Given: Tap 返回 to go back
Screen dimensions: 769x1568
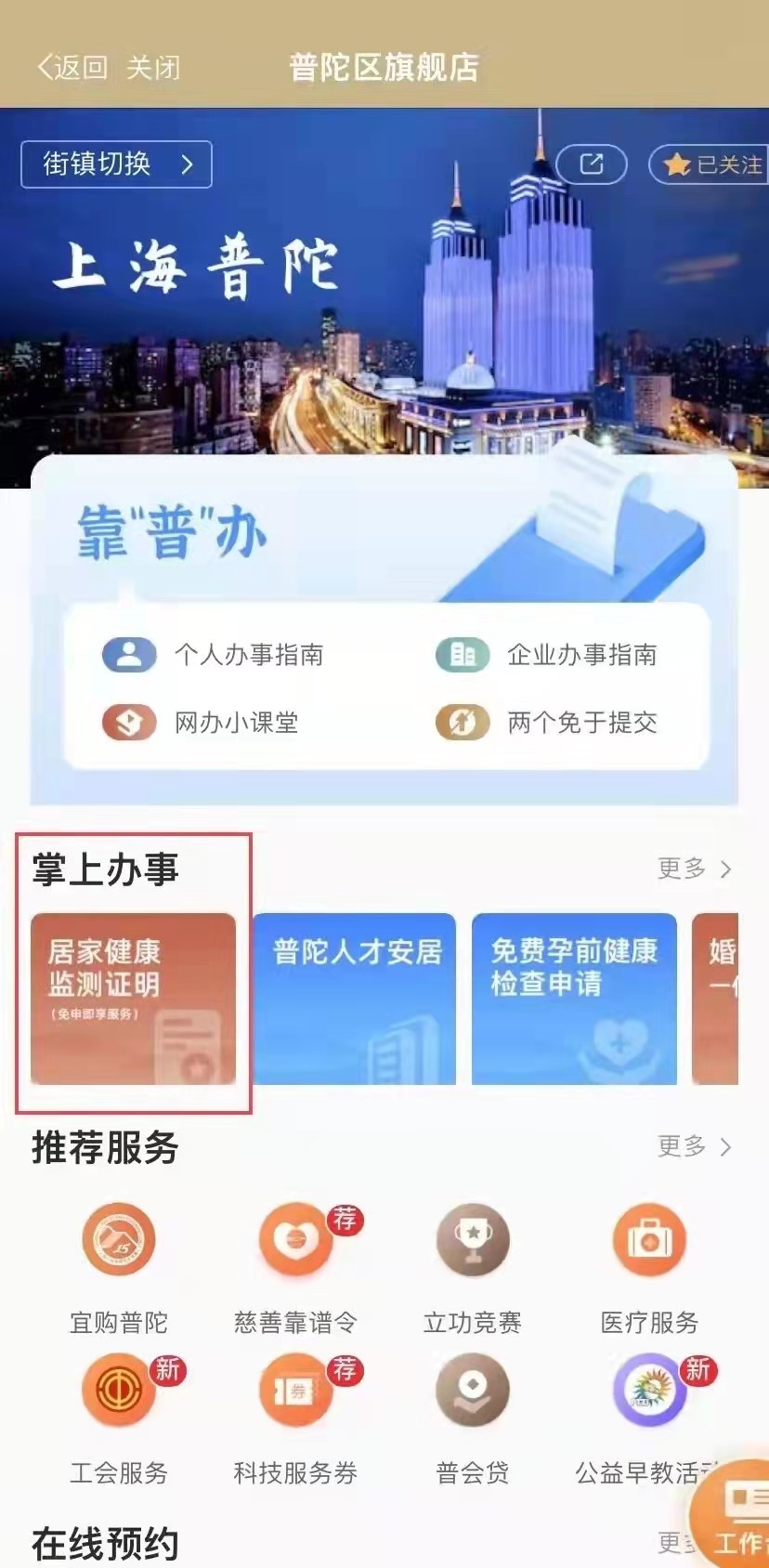Looking at the screenshot, I should tap(72, 68).
